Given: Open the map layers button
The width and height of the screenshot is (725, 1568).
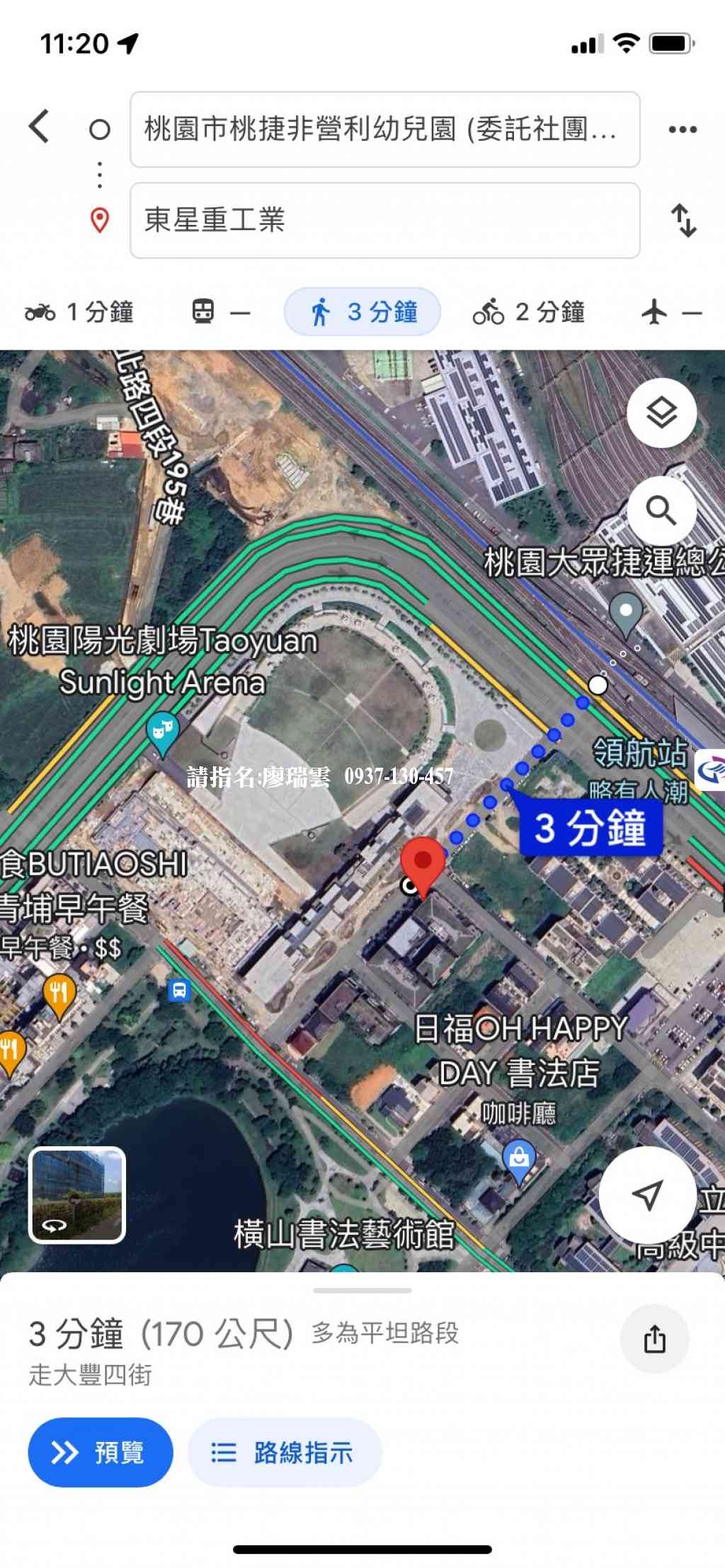Looking at the screenshot, I should click(661, 413).
